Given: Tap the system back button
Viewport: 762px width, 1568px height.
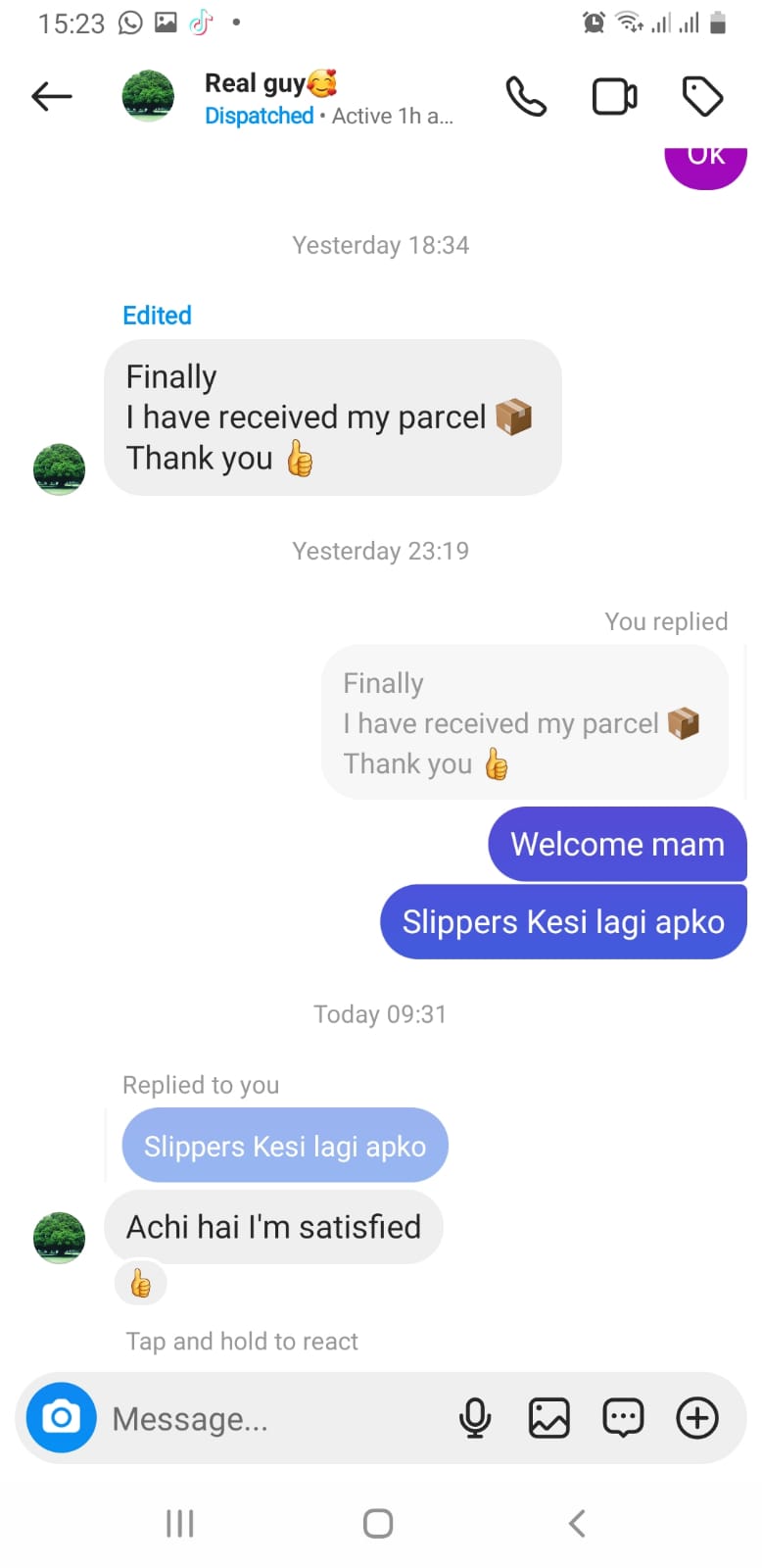Looking at the screenshot, I should [x=577, y=1523].
